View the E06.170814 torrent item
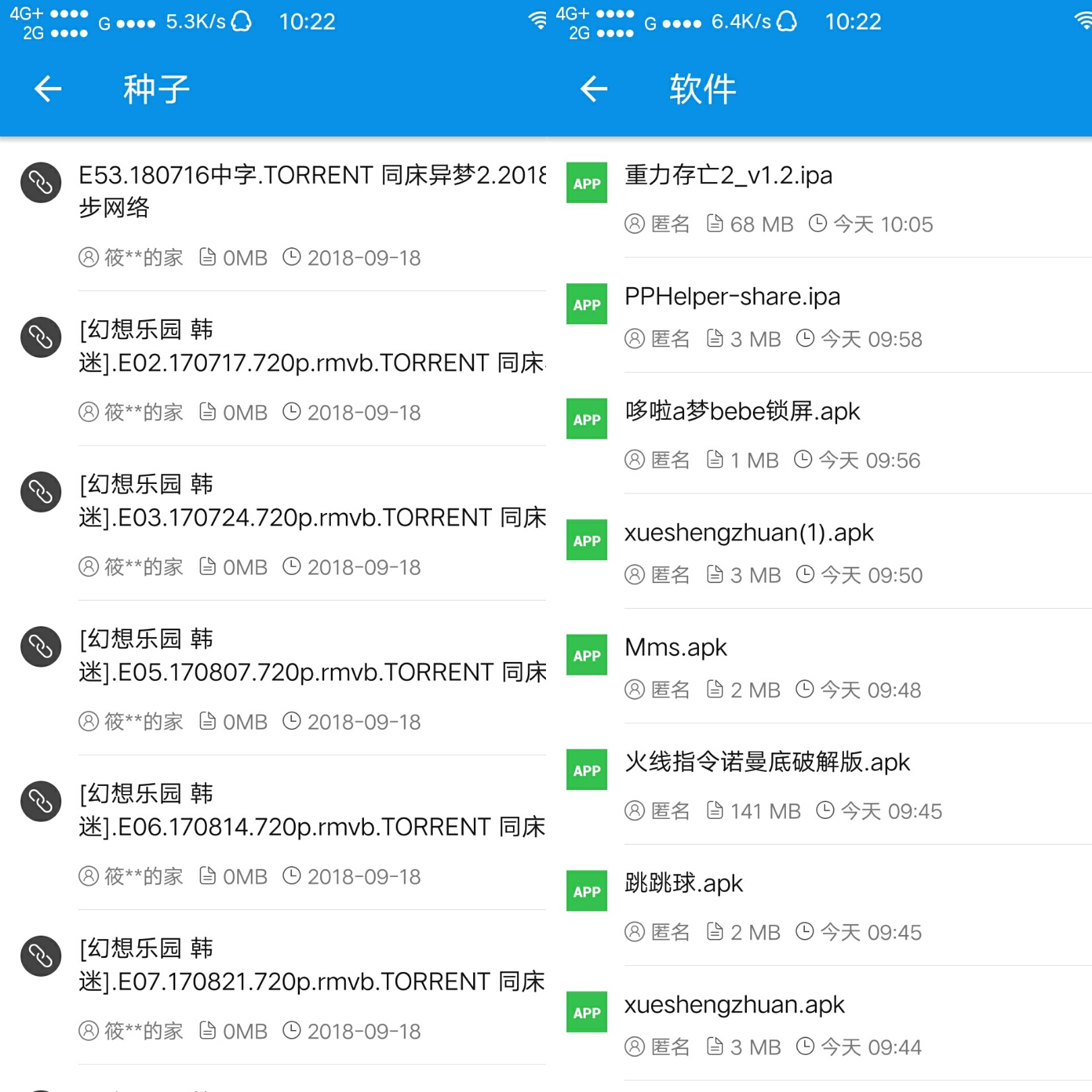Image resolution: width=1092 pixels, height=1092 pixels. click(x=311, y=810)
